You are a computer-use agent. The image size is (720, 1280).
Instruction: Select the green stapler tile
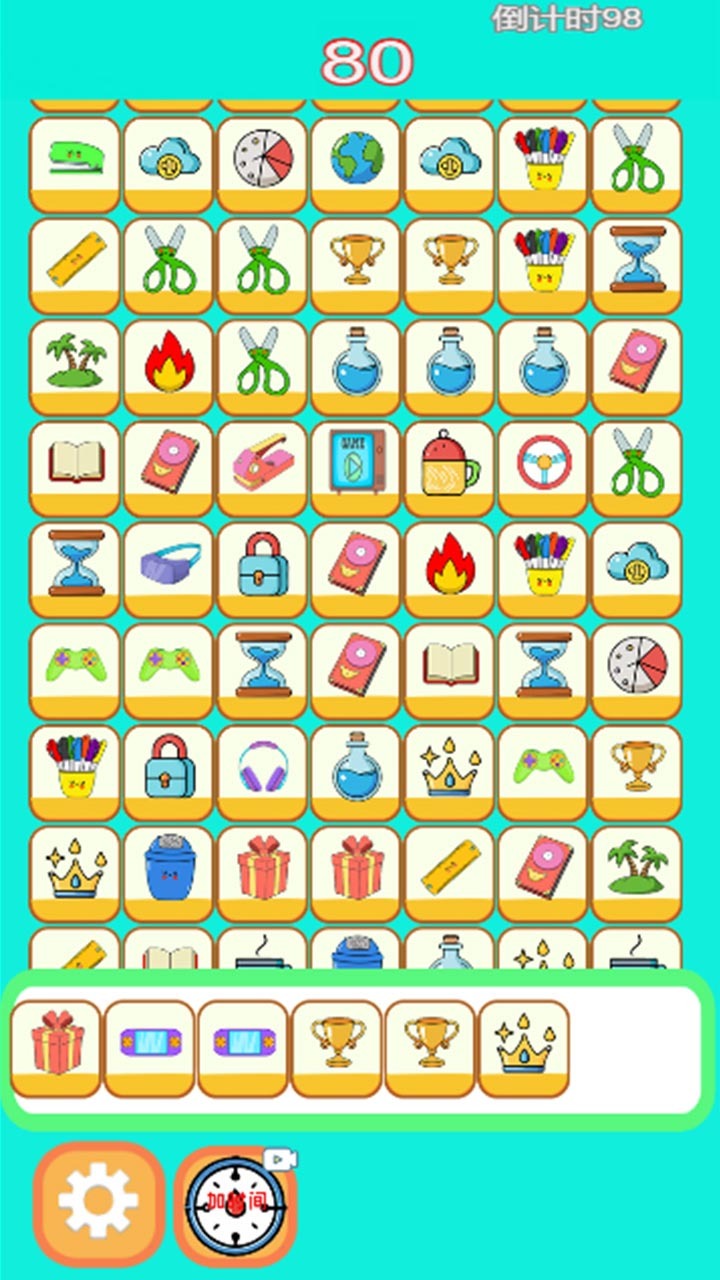pos(75,159)
